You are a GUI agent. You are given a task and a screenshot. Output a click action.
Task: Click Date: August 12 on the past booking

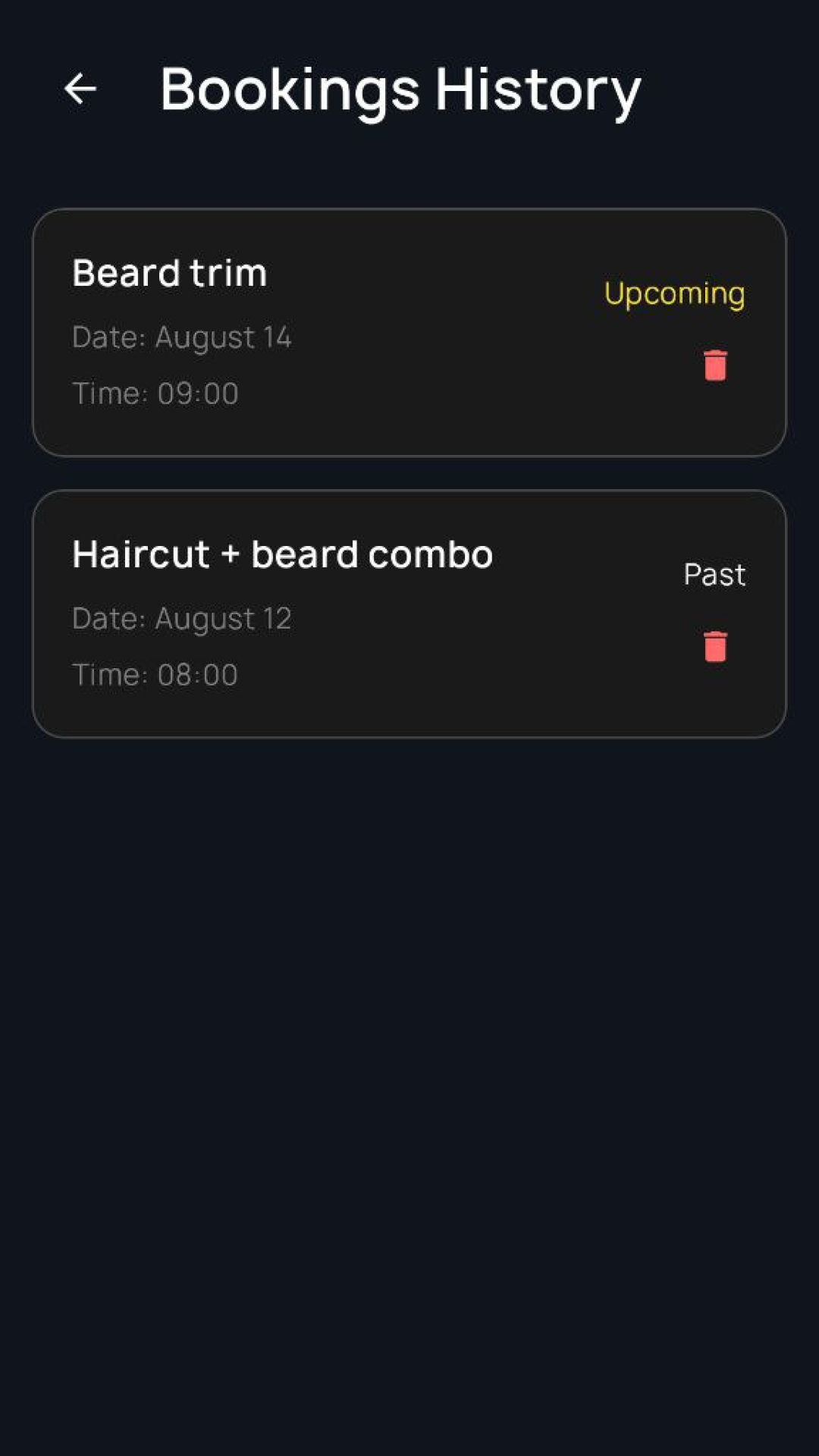[x=181, y=618]
